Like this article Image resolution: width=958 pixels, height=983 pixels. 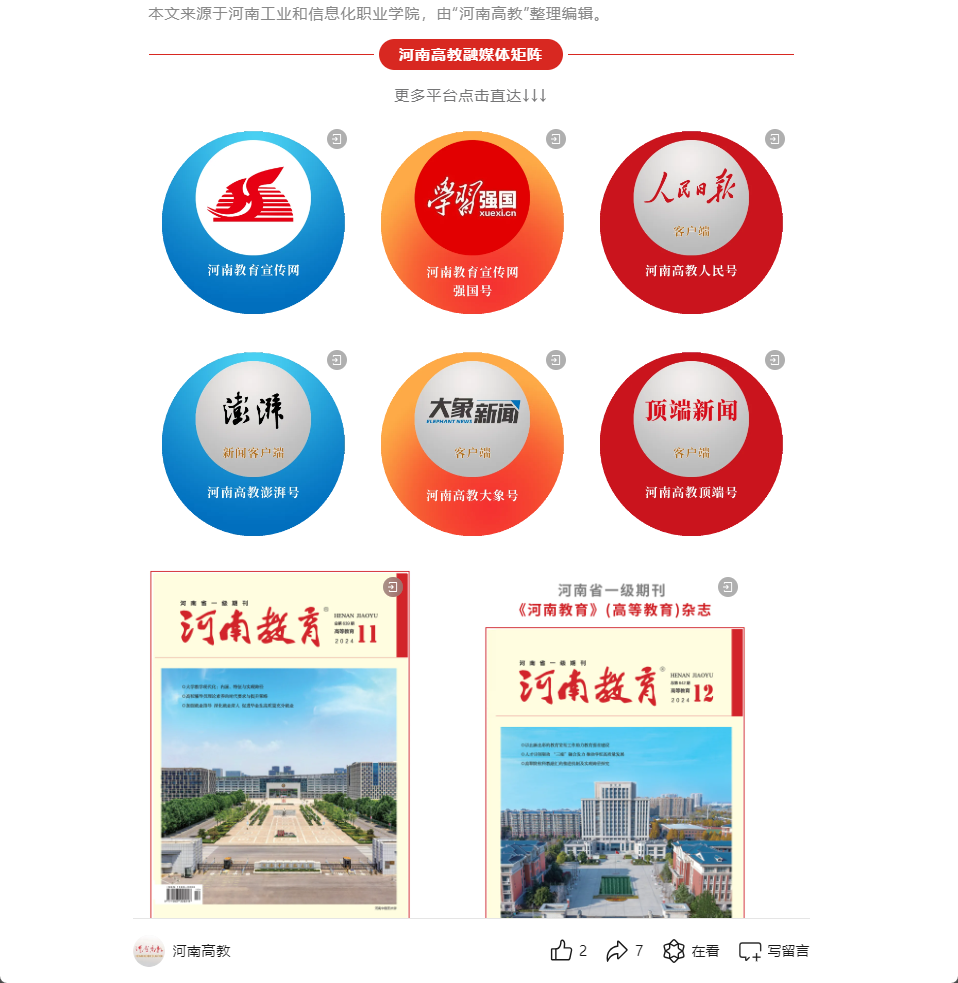point(562,951)
